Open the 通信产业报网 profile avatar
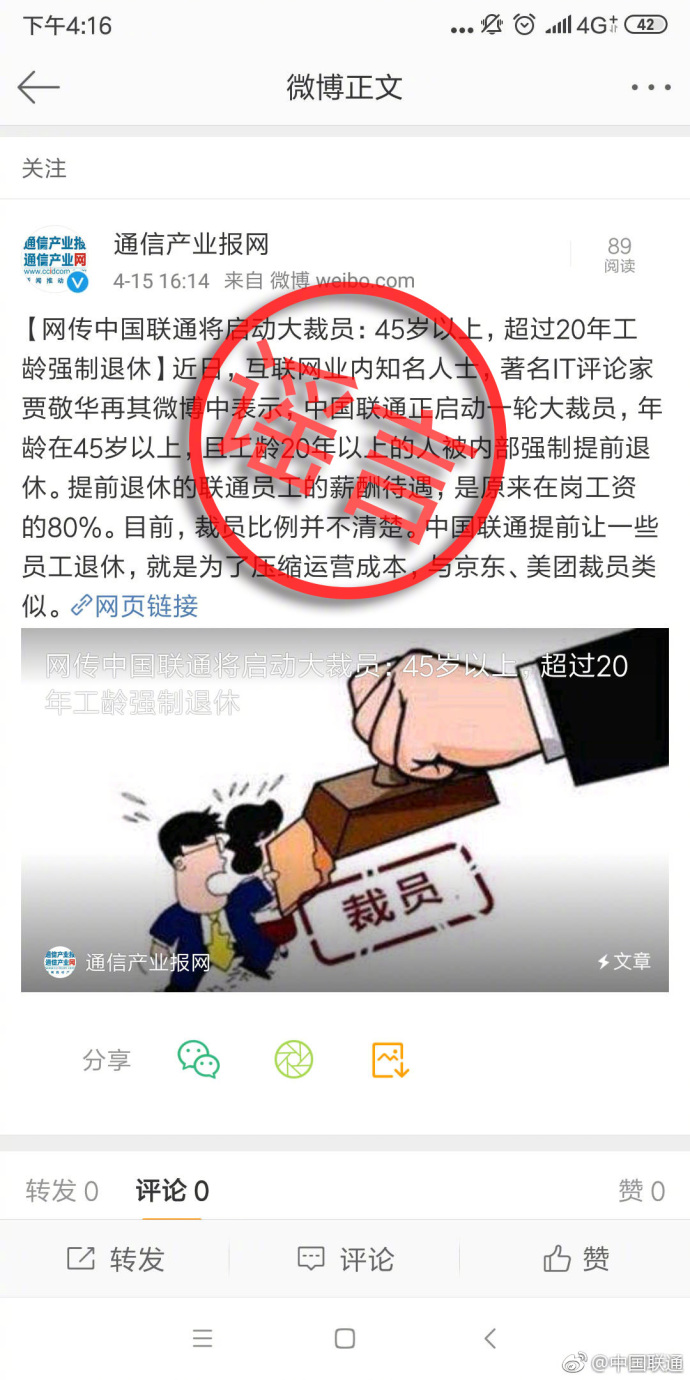The height and width of the screenshot is (1380, 690). (55, 262)
